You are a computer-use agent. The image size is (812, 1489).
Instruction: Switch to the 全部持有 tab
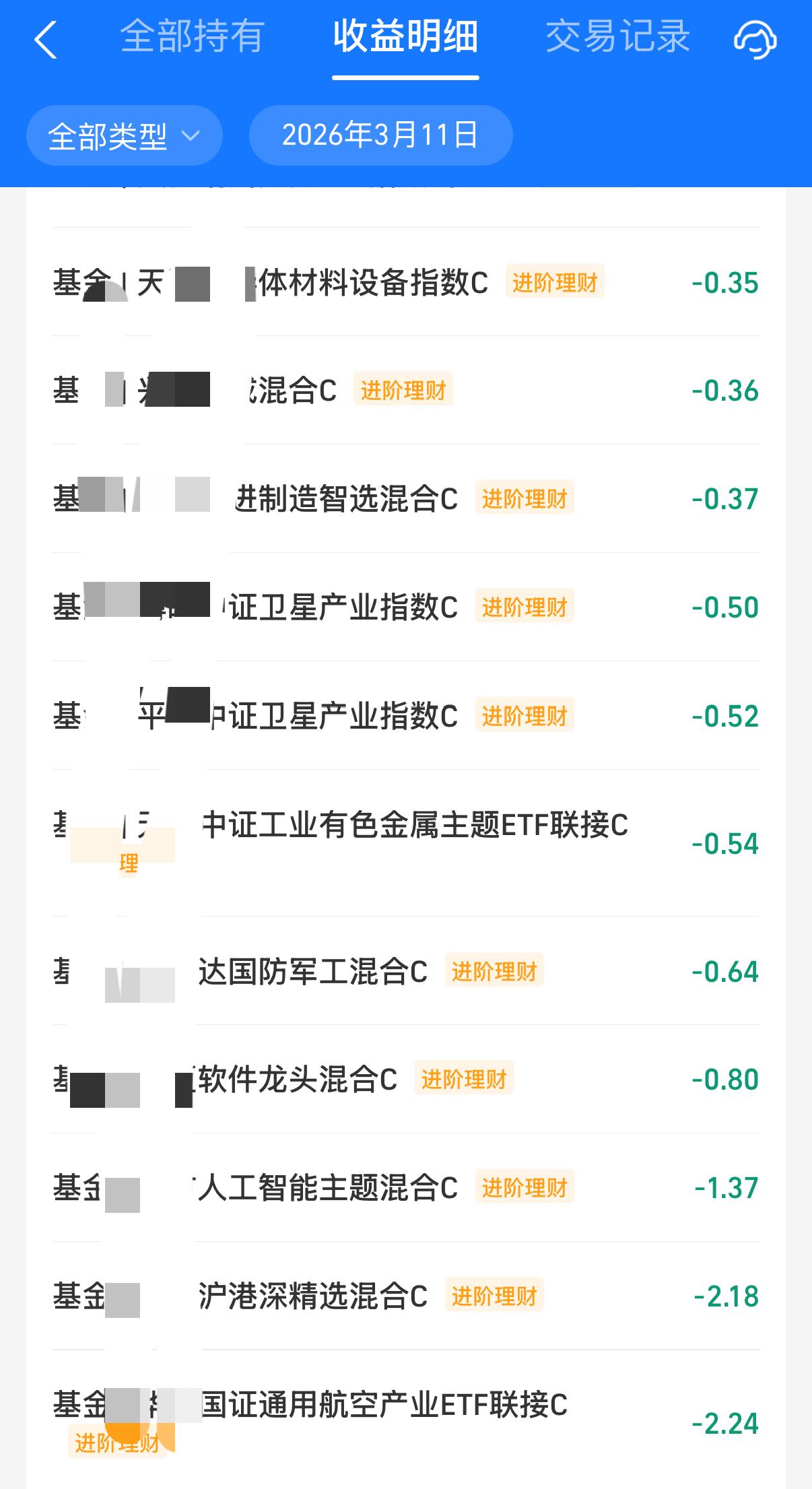coord(194,38)
